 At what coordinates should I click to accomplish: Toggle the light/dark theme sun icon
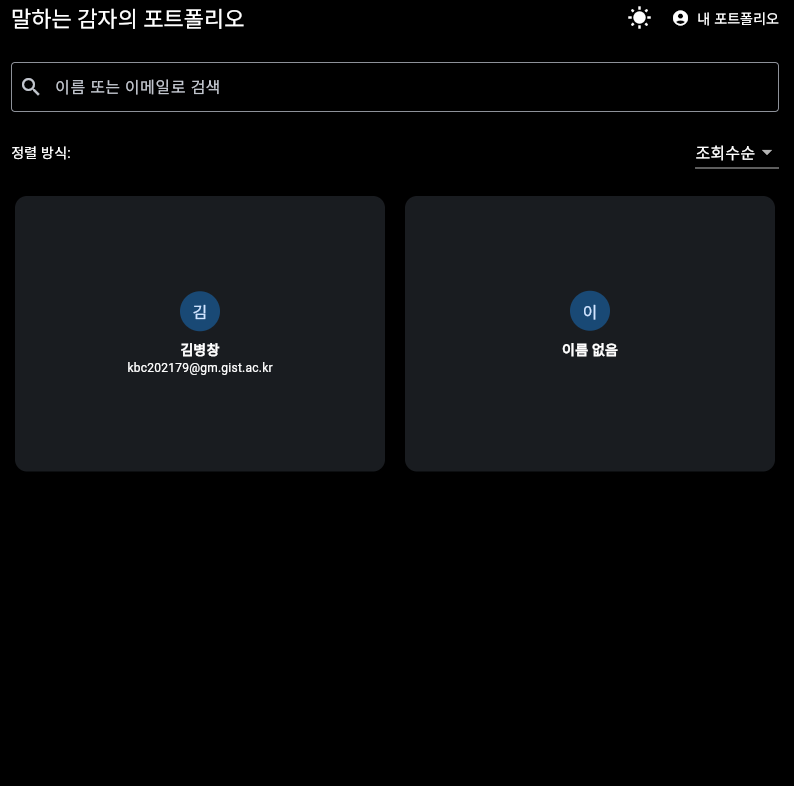pos(639,18)
